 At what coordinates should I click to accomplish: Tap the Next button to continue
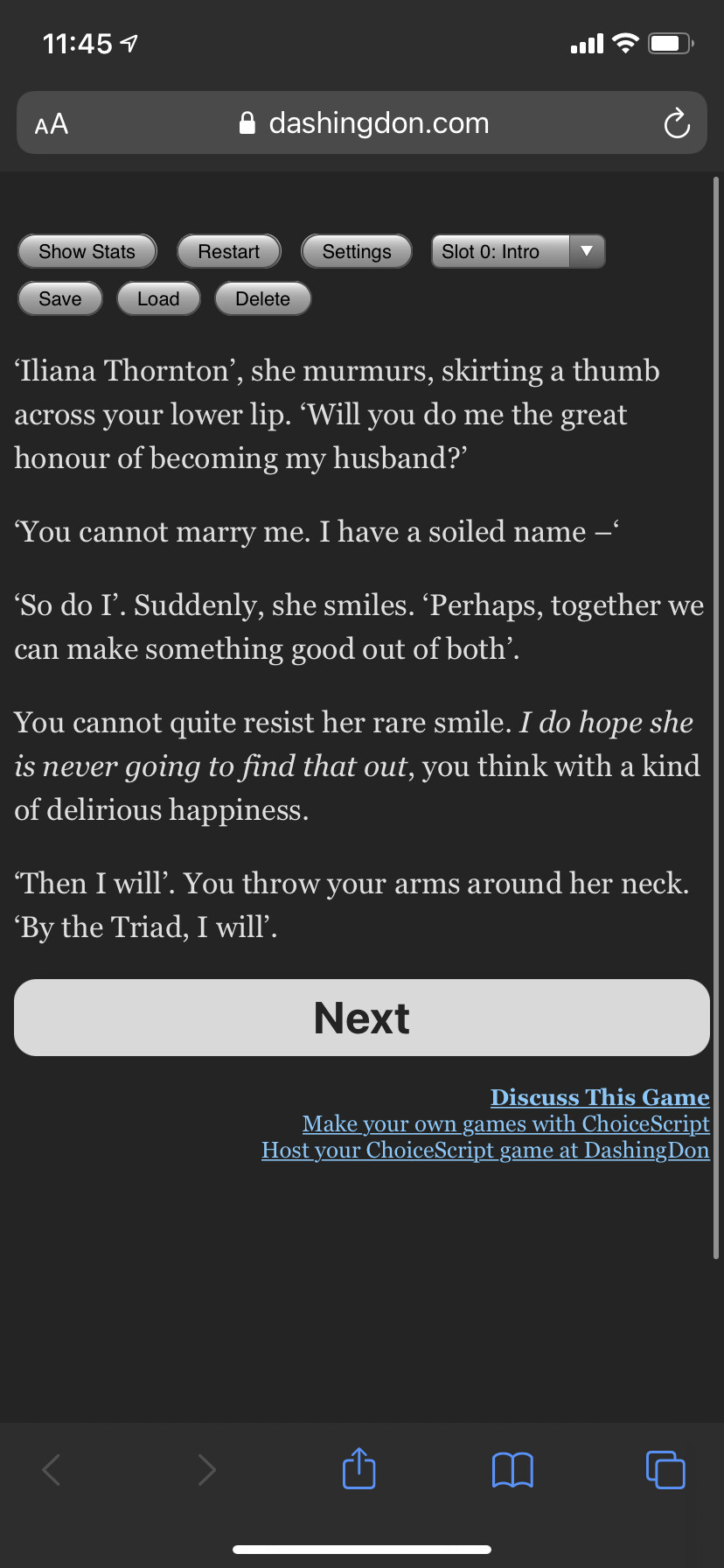tap(361, 1018)
